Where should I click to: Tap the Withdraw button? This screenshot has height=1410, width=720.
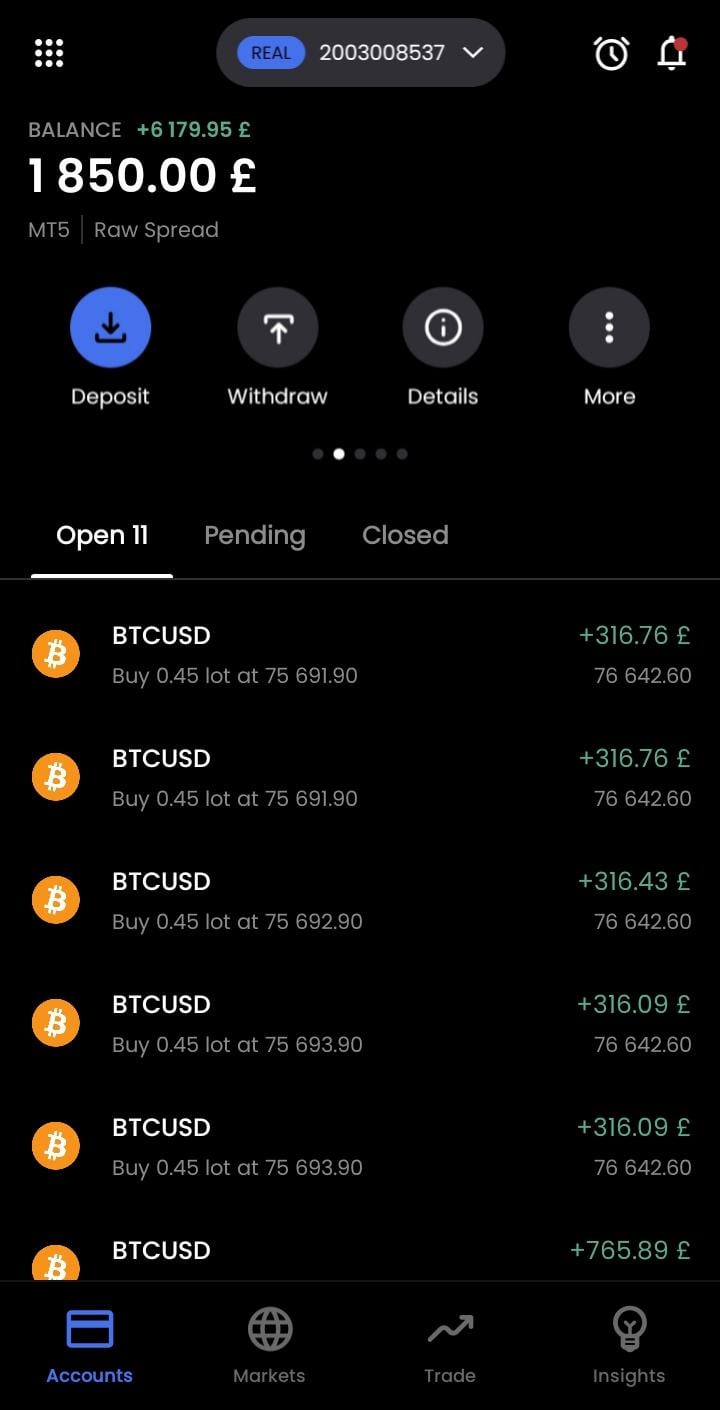277,328
